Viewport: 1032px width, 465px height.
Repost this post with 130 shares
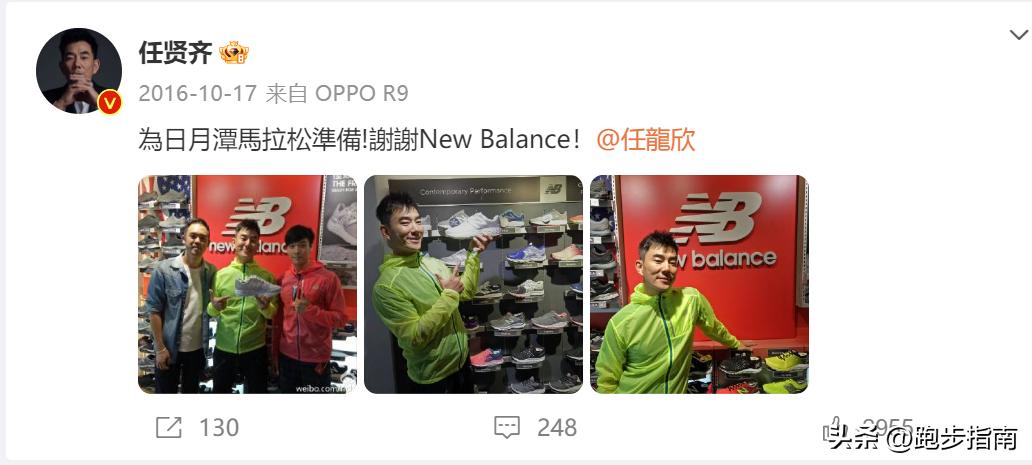pyautogui.click(x=197, y=428)
